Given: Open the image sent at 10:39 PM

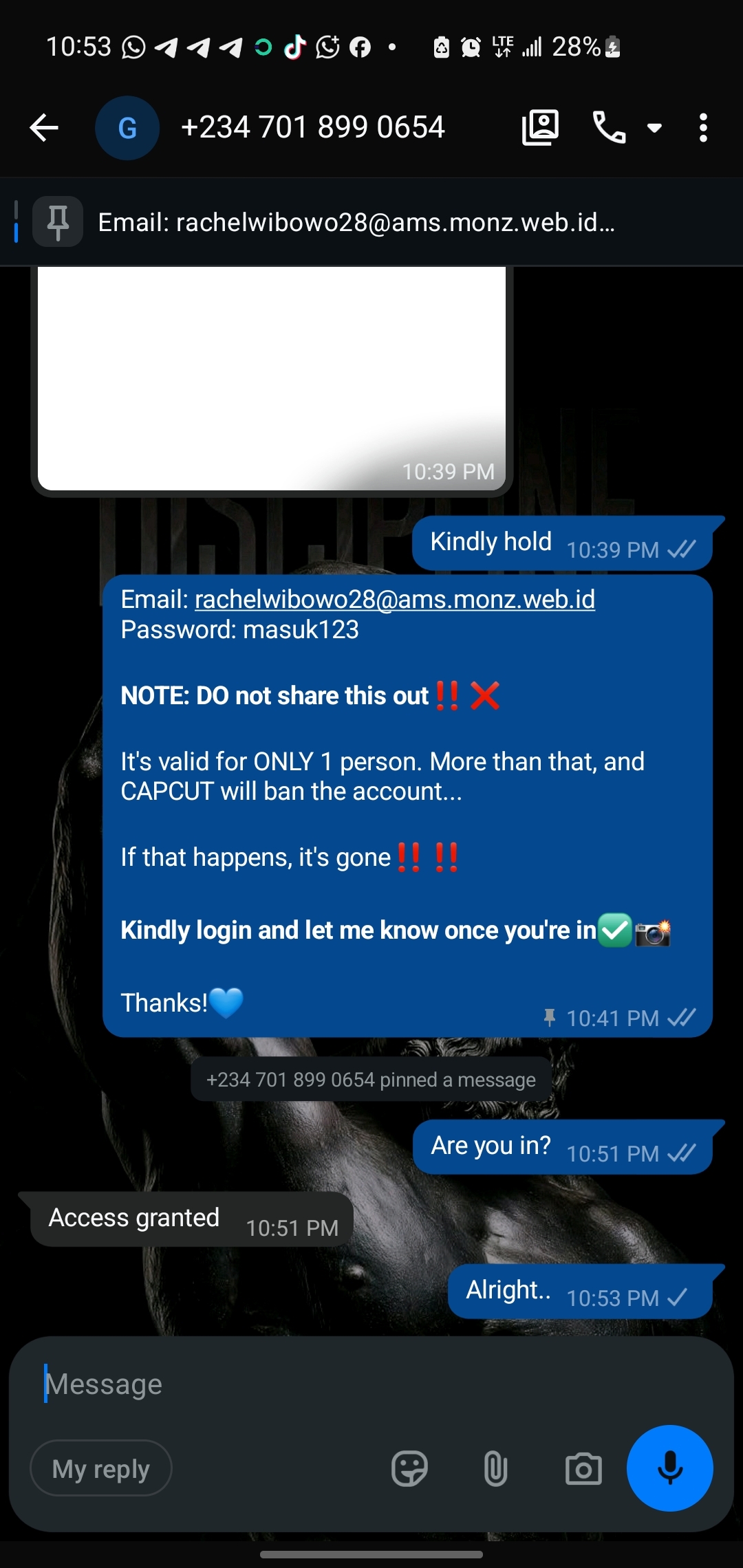Looking at the screenshot, I should tap(272, 378).
